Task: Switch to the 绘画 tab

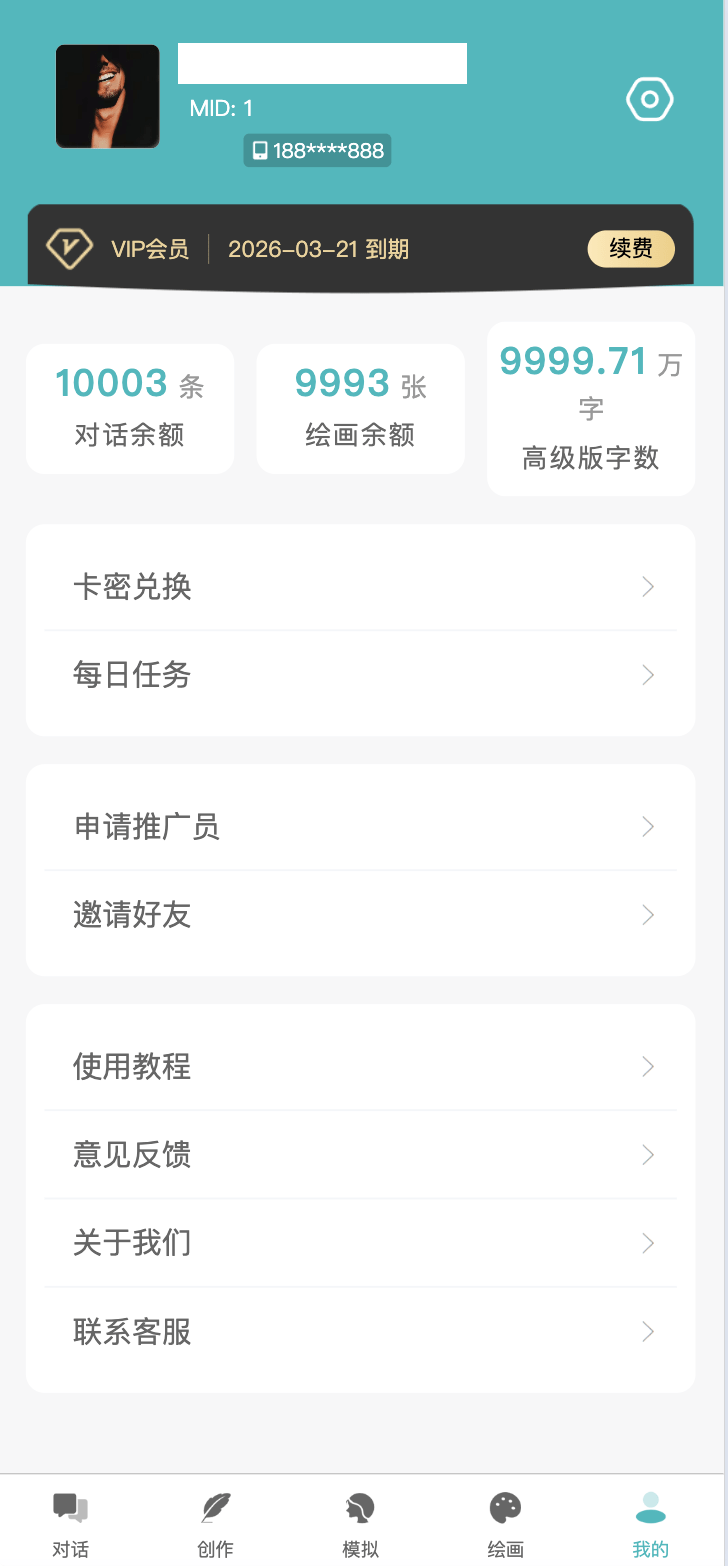Action: (505, 1521)
